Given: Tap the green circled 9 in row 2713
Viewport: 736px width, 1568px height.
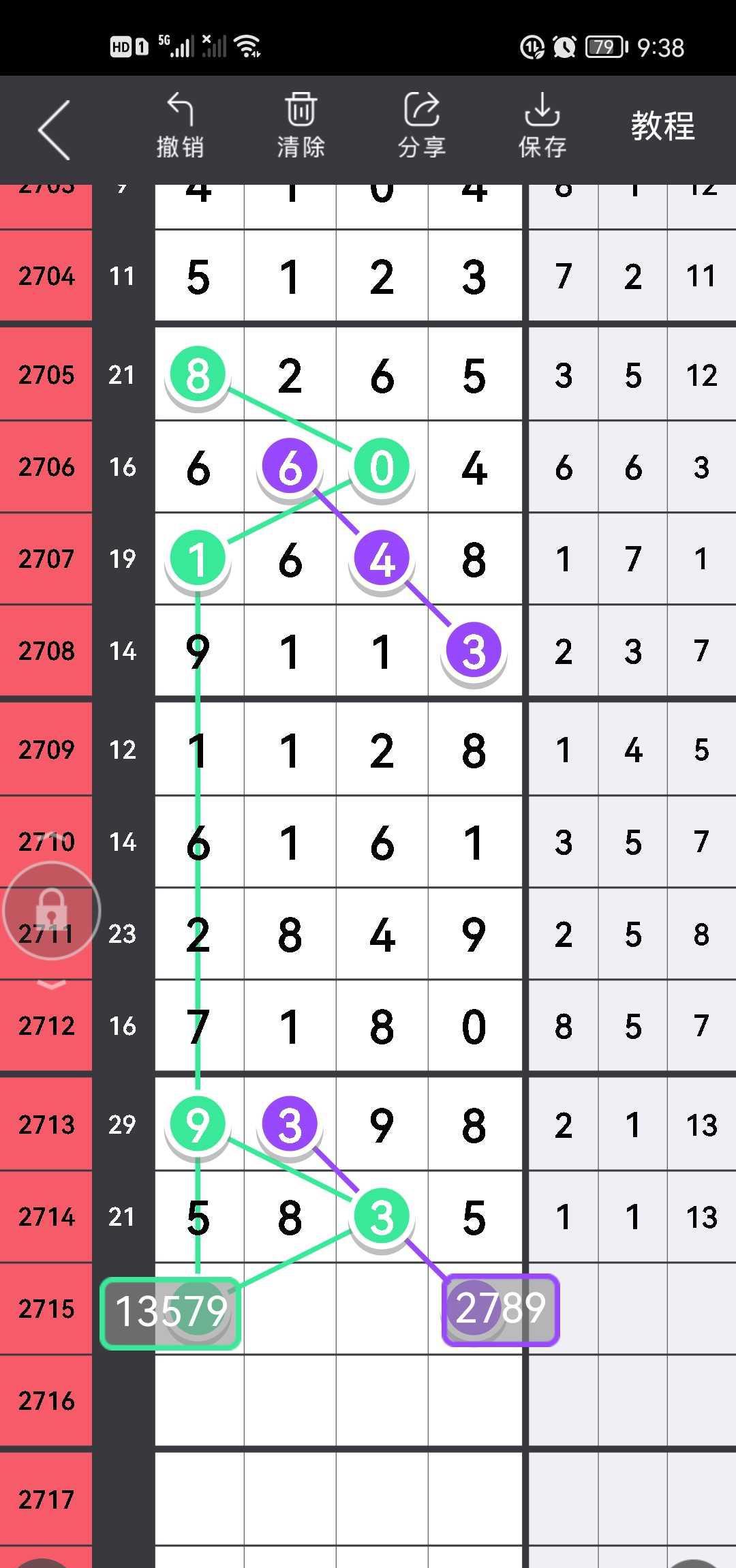Looking at the screenshot, I should coord(198,1124).
